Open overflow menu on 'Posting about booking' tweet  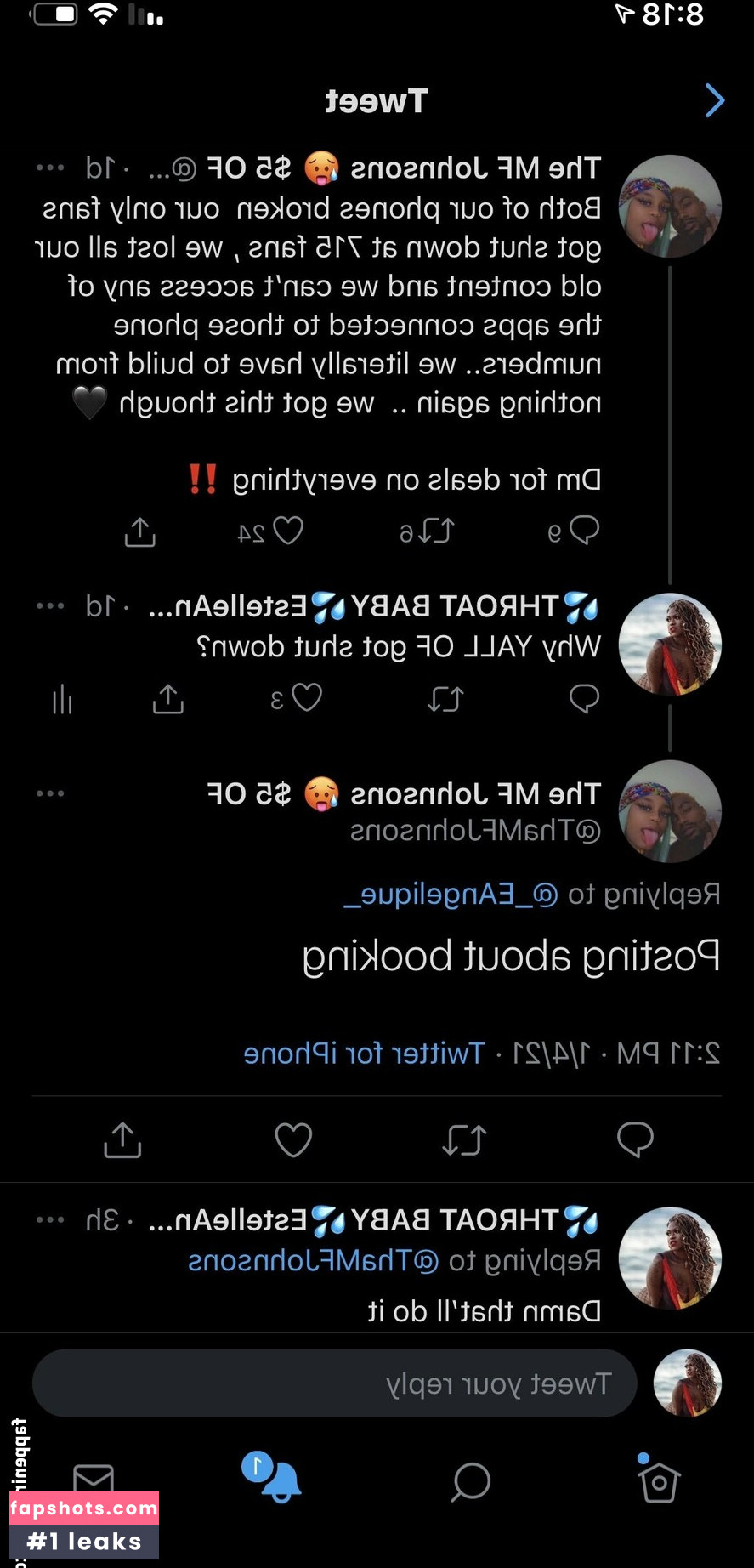(50, 793)
